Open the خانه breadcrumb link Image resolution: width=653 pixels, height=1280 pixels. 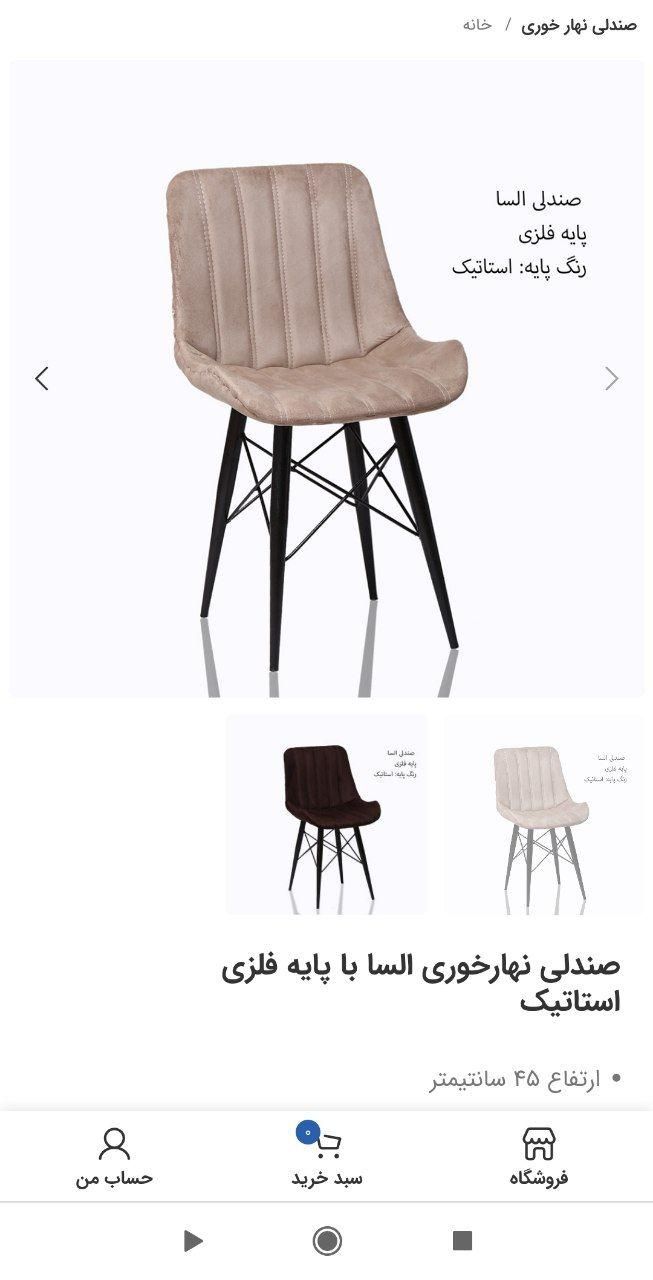pyautogui.click(x=477, y=25)
